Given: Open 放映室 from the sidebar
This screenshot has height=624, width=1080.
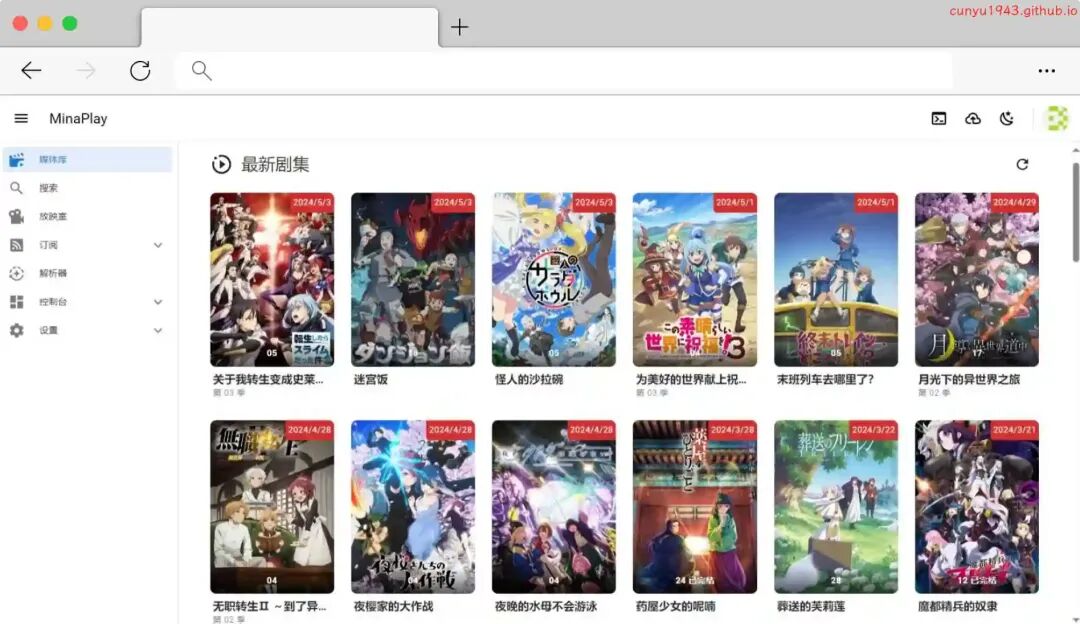Looking at the screenshot, I should click(x=87, y=216).
